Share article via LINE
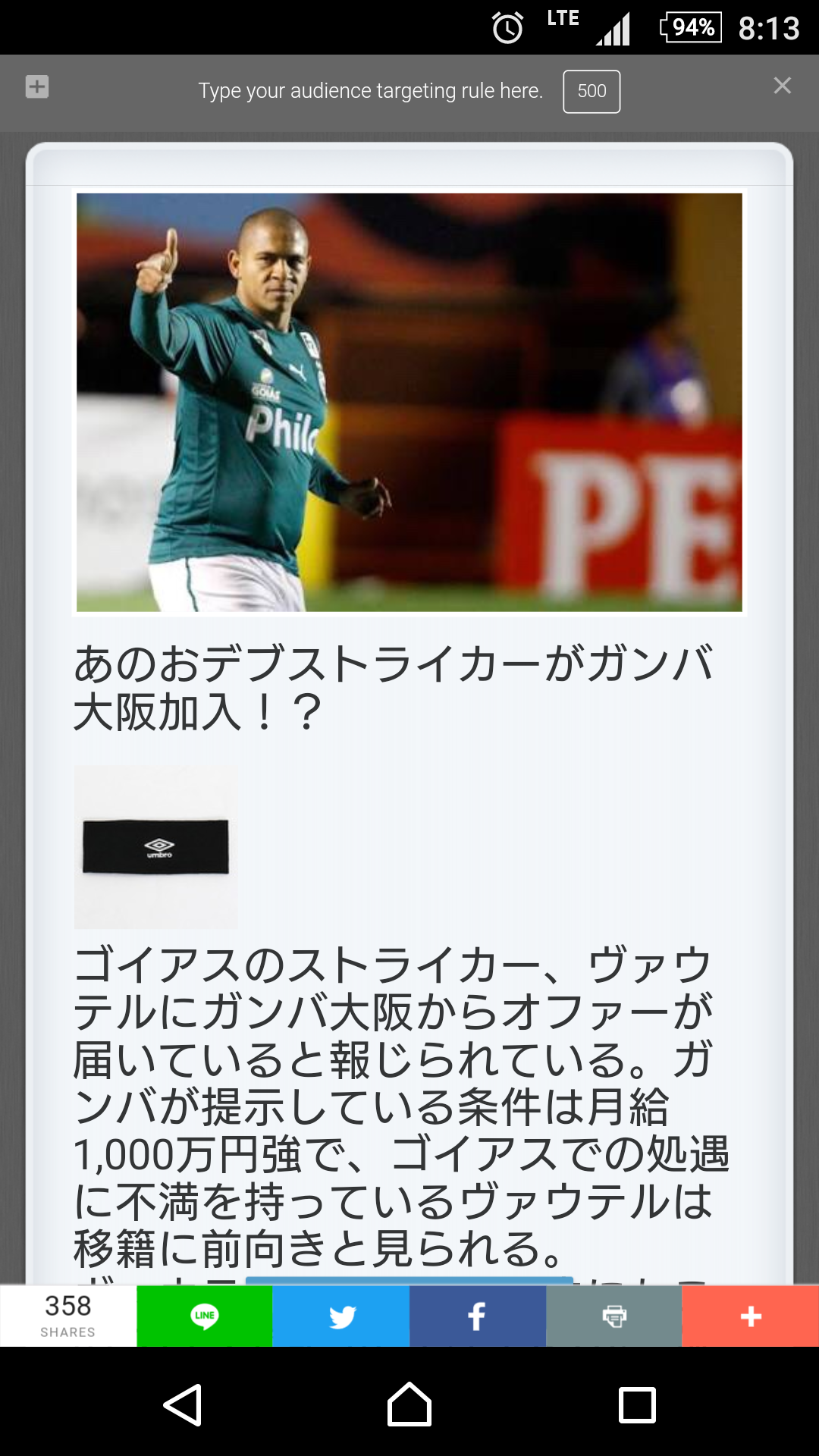The image size is (819, 1456). tap(205, 1316)
